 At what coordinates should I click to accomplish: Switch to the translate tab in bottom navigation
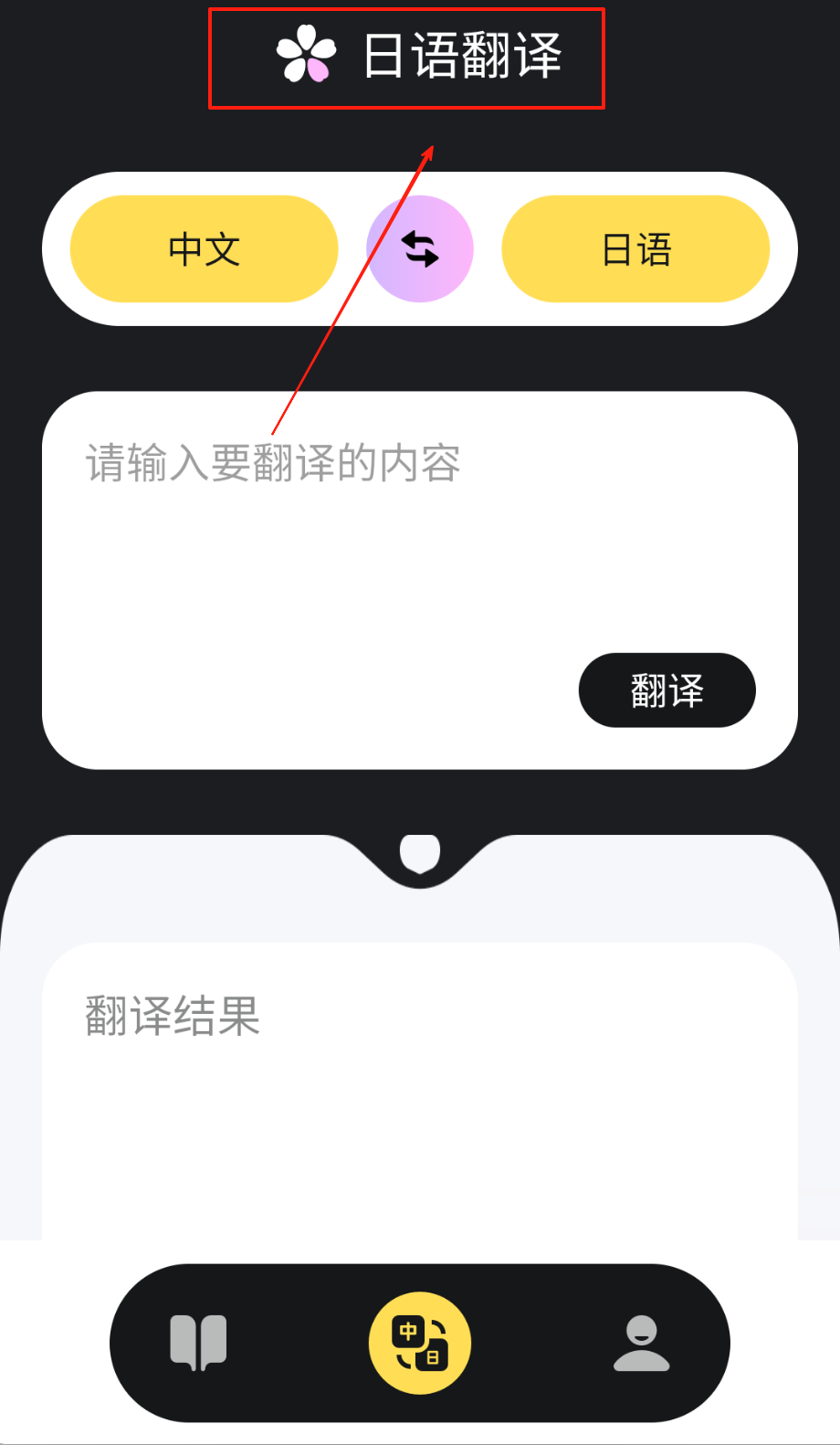(420, 1343)
